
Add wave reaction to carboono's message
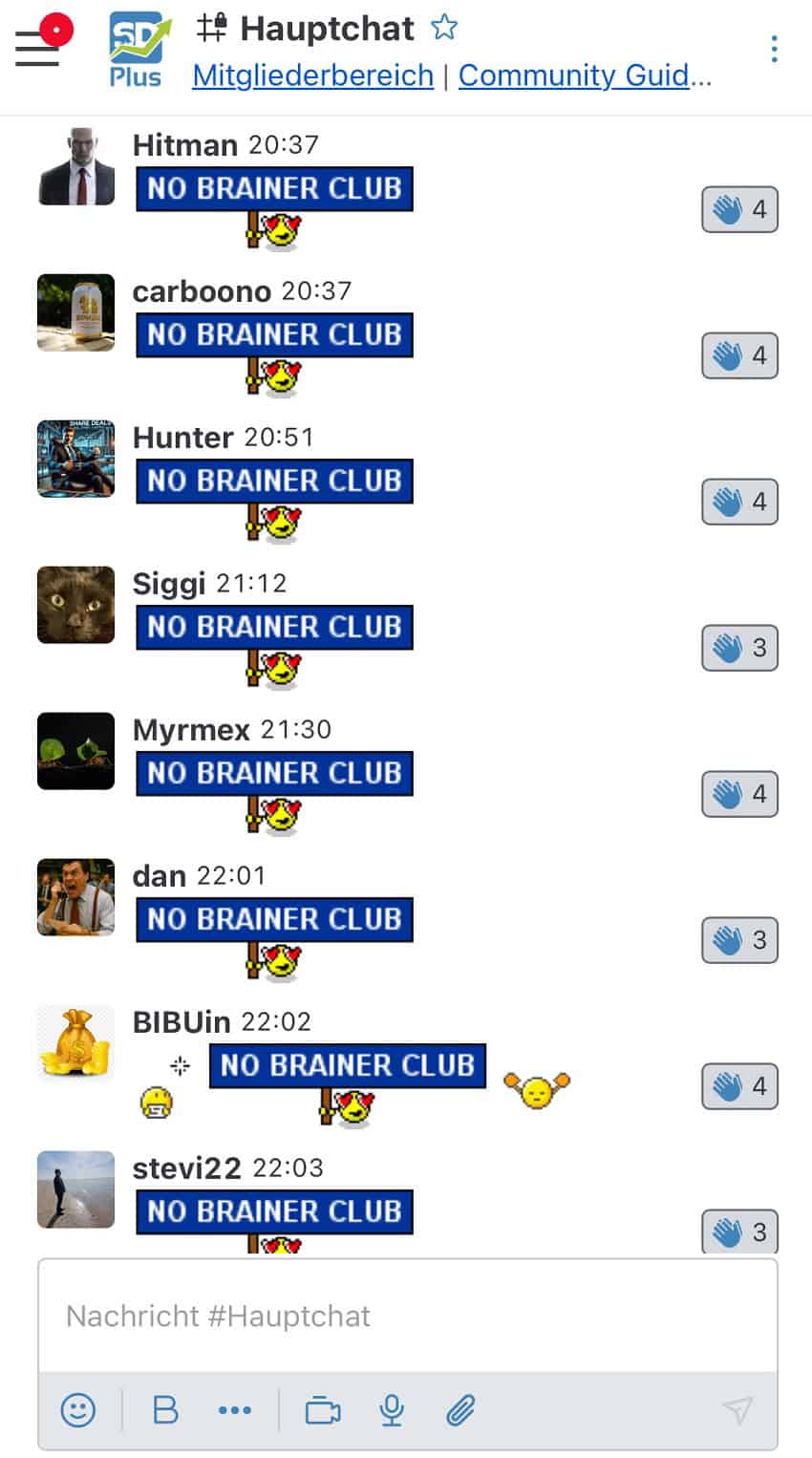[739, 355]
